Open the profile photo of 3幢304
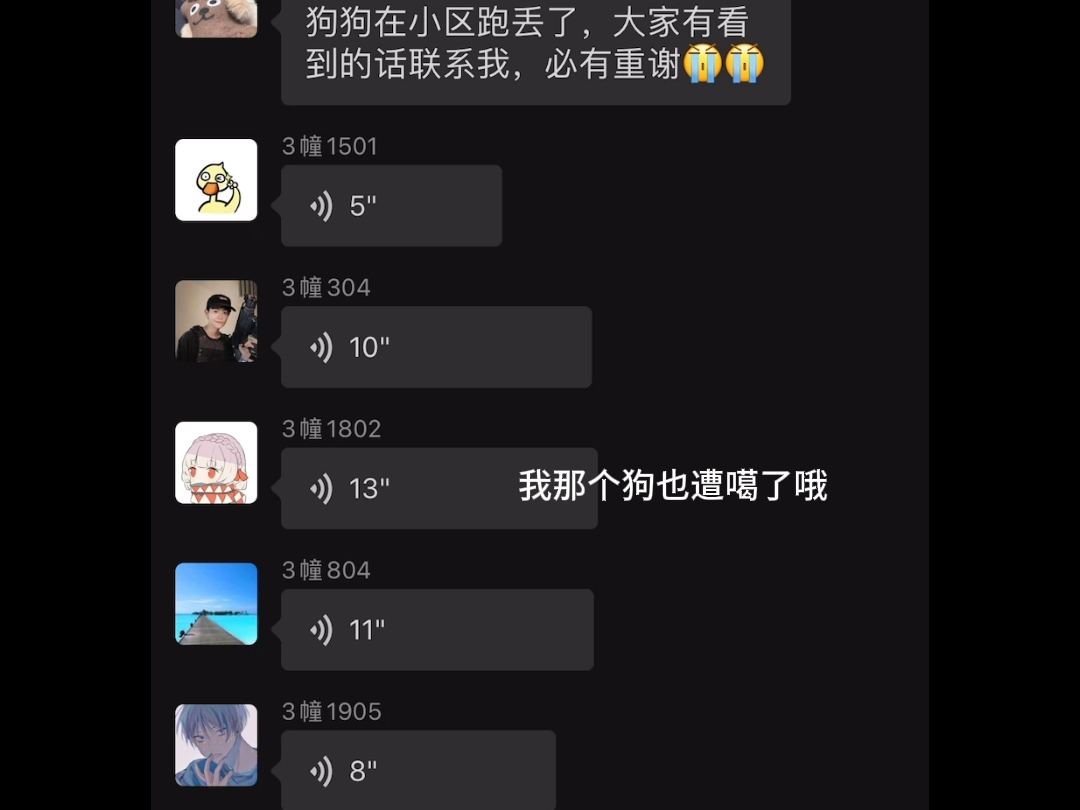 coord(216,321)
